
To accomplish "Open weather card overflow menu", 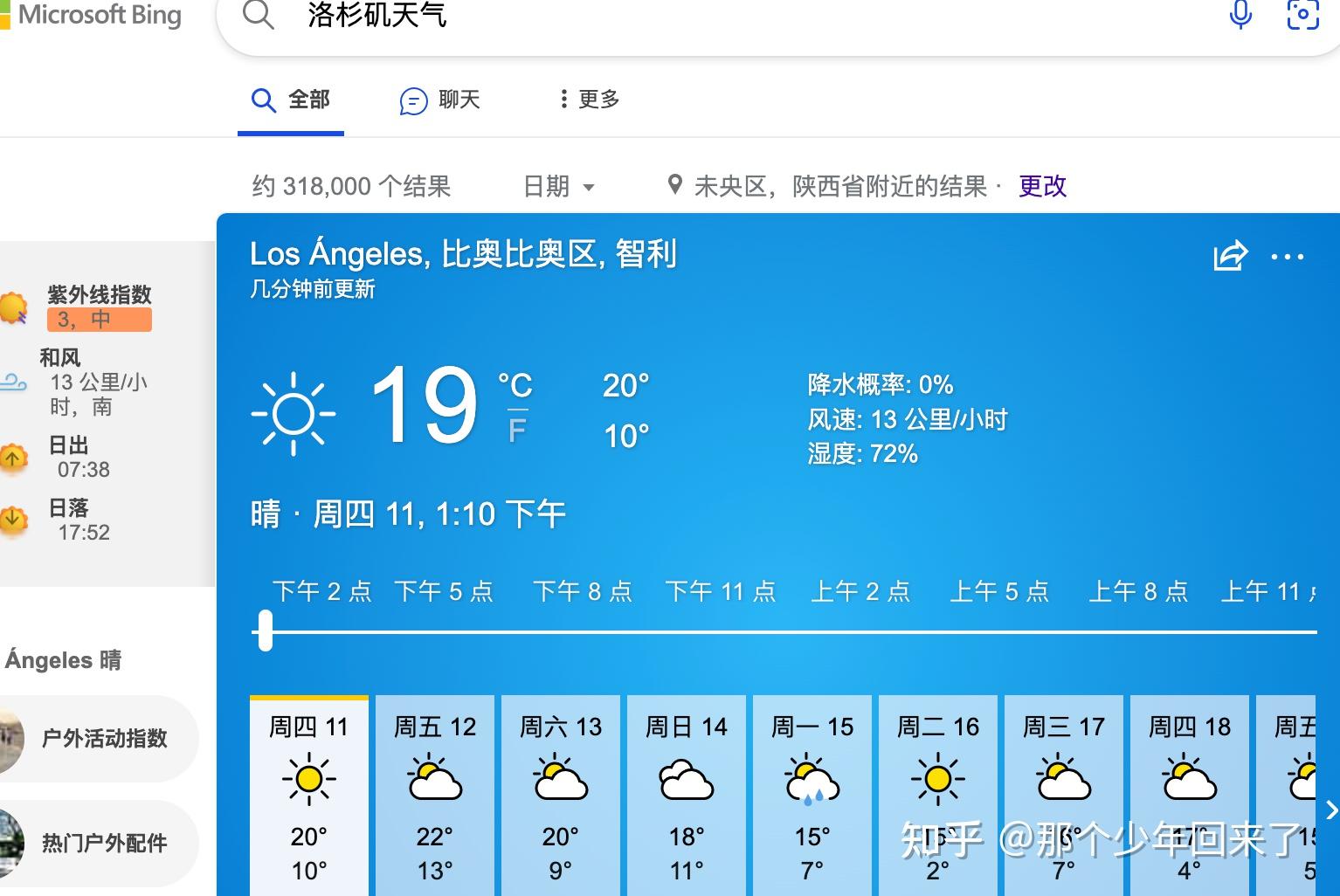I will tap(1287, 256).
